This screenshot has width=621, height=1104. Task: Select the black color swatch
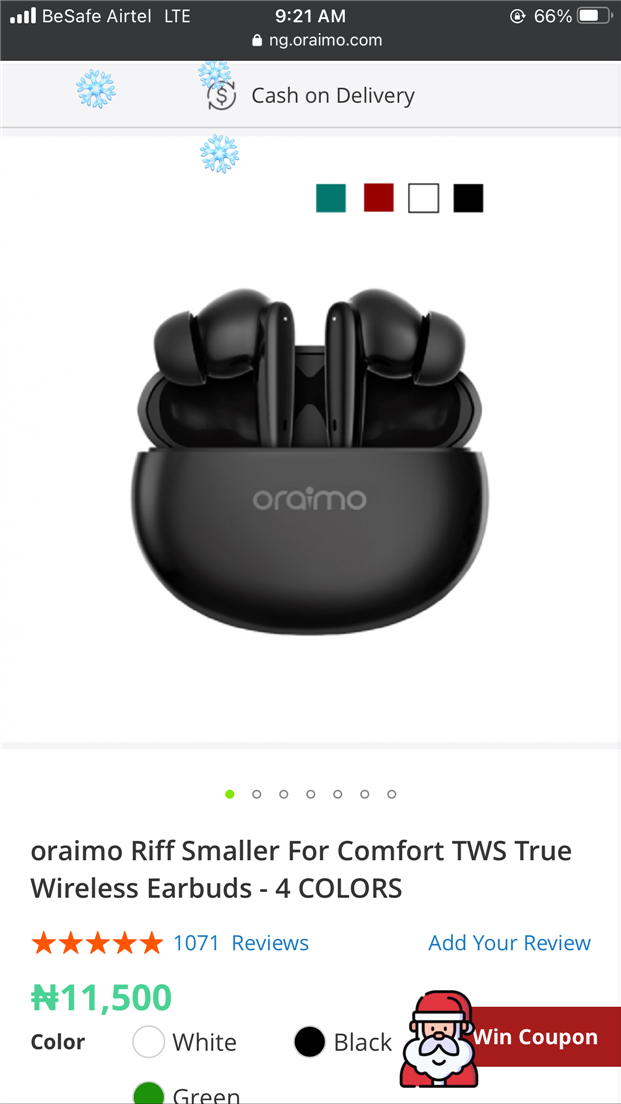468,198
